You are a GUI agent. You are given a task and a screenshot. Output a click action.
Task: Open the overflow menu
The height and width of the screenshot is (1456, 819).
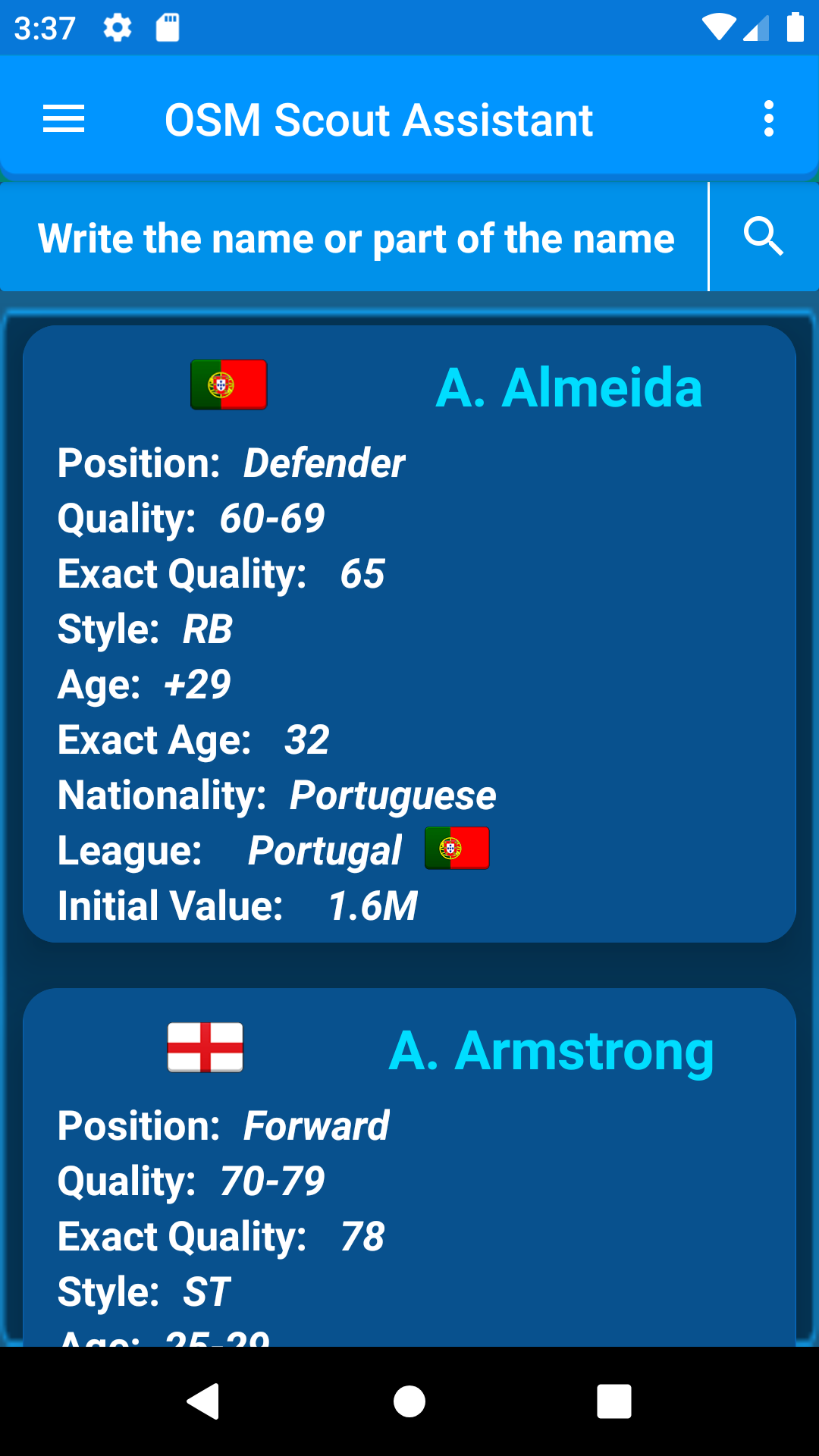point(768,119)
